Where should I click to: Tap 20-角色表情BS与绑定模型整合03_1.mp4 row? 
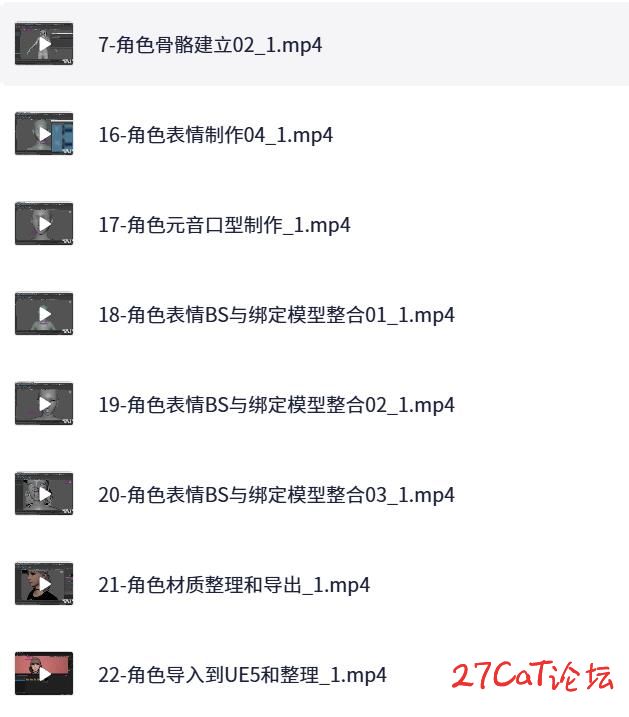(x=276, y=495)
